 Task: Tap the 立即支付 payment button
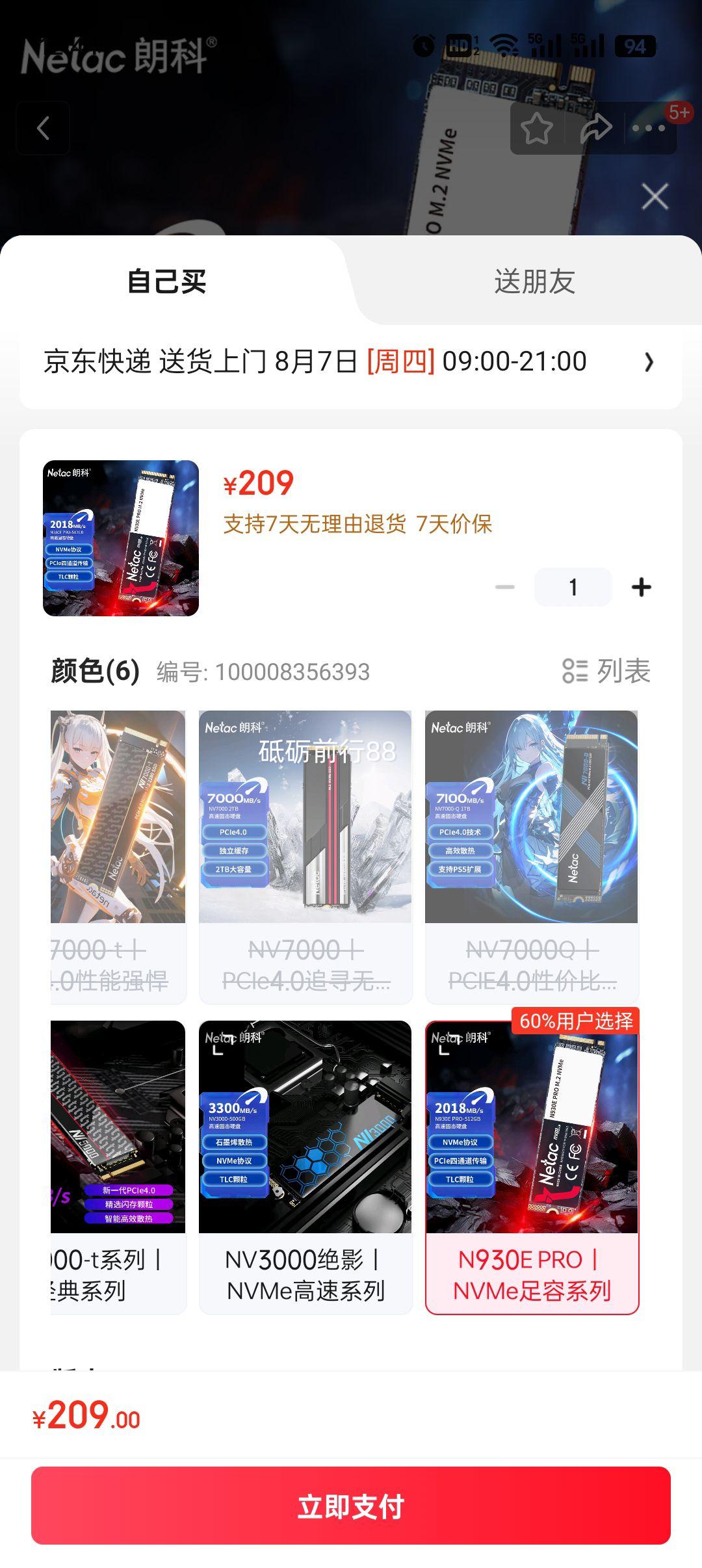(x=351, y=1506)
